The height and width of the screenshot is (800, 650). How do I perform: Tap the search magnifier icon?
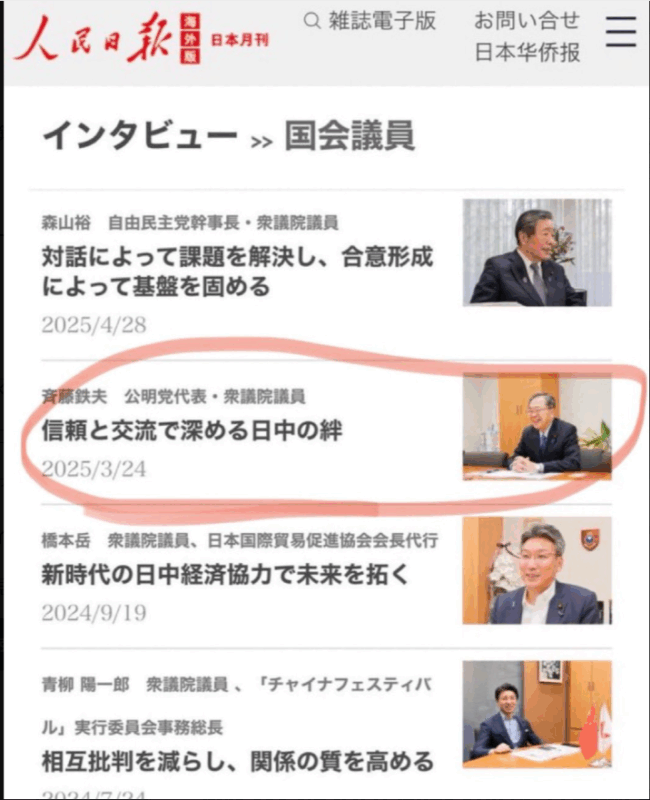(x=312, y=21)
